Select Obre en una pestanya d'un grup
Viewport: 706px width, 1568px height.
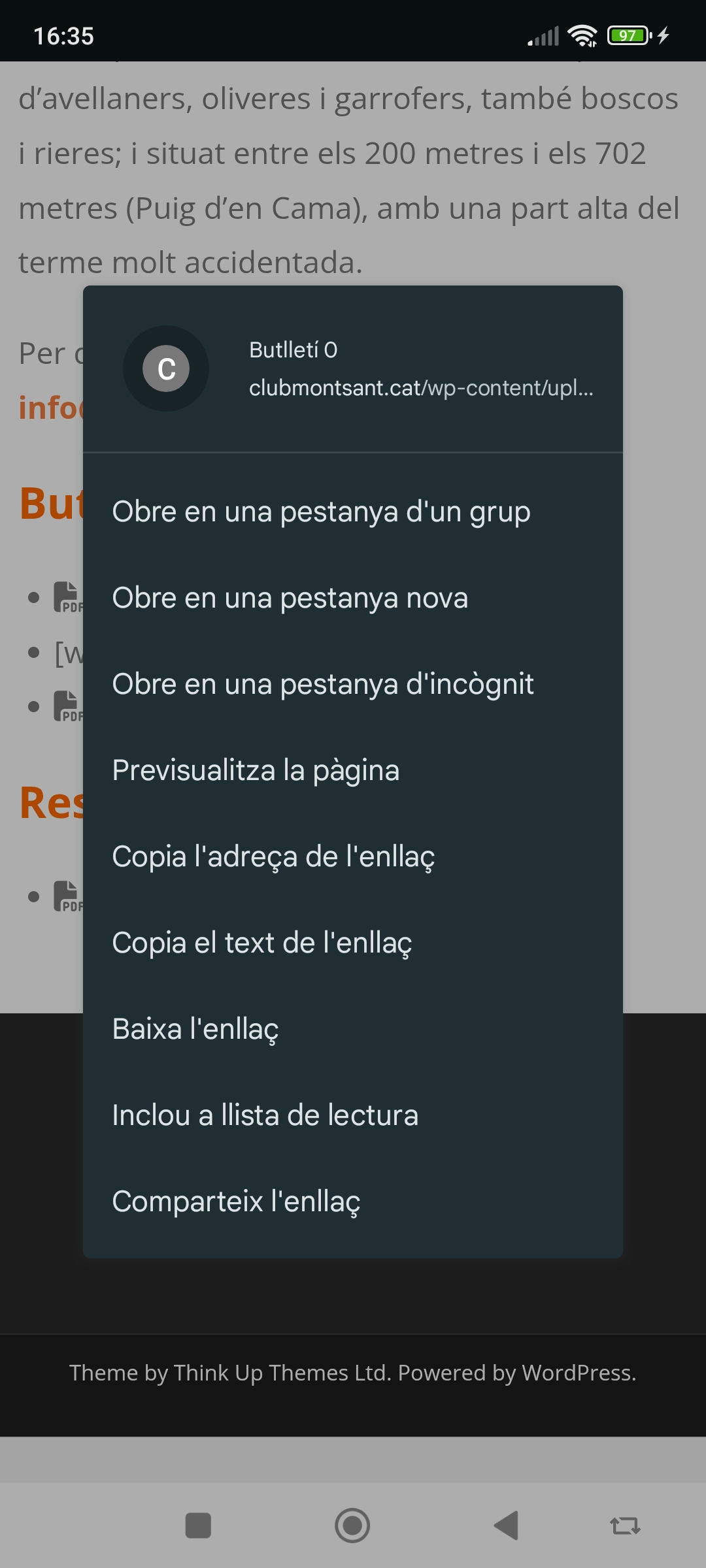pos(353,511)
